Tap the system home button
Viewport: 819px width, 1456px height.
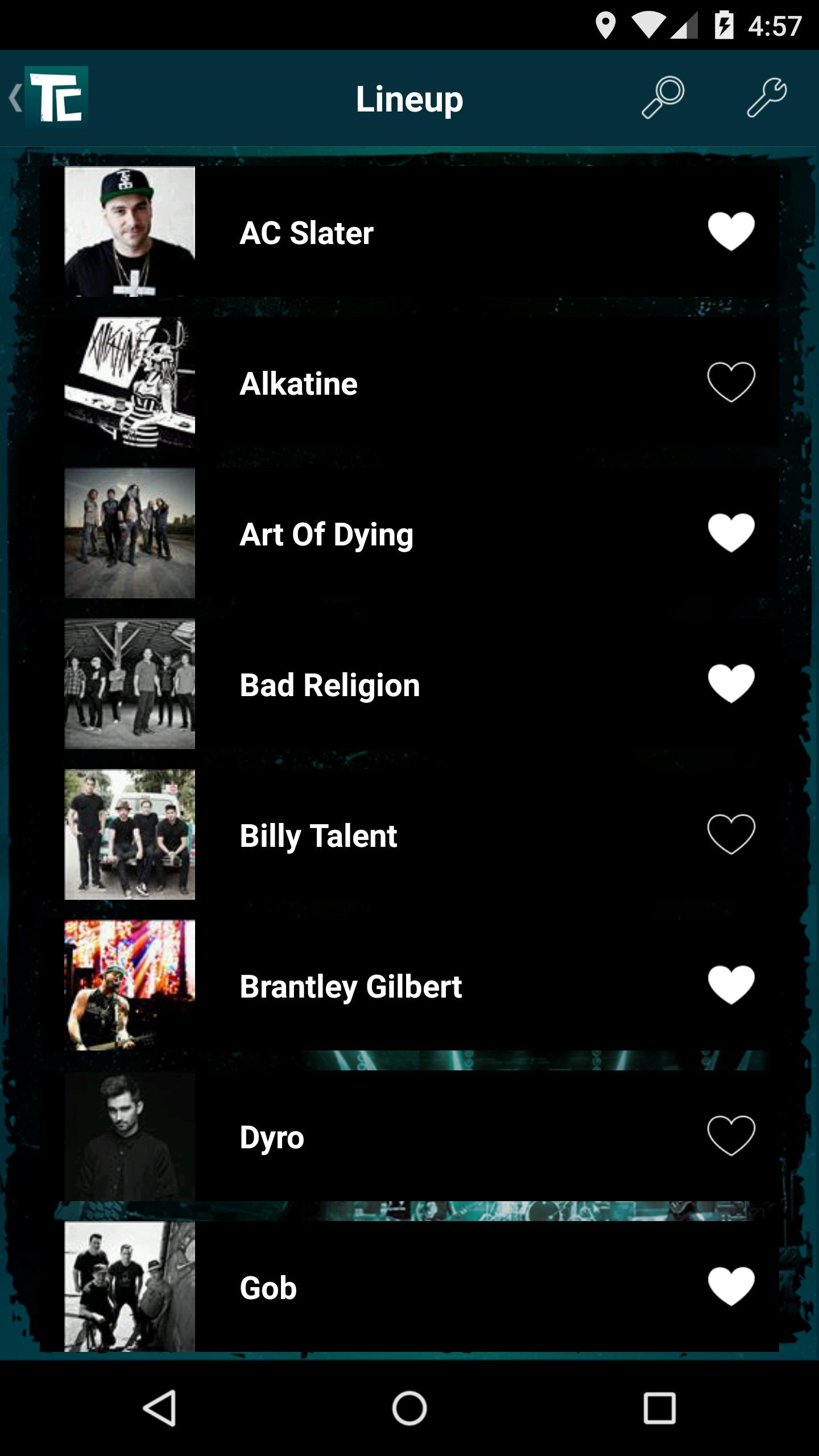click(x=409, y=1408)
